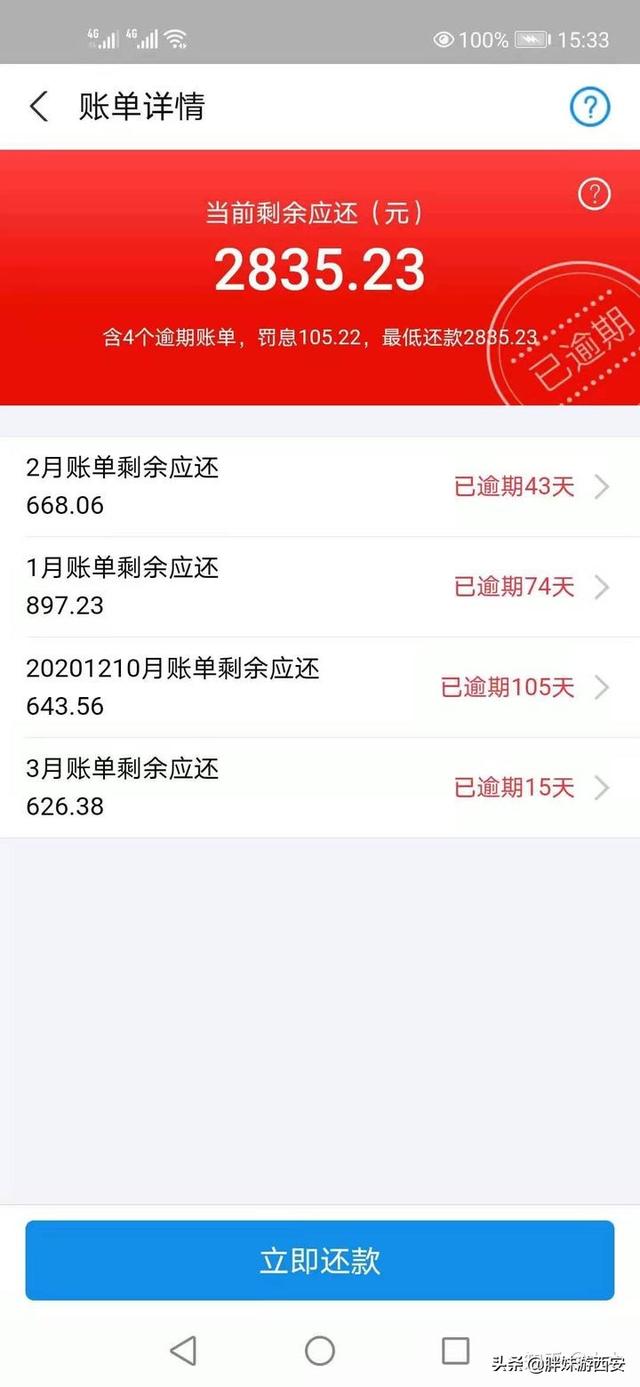Go back from the 账单详情 page
Viewport: 640px width, 1387px height.
(x=39, y=107)
